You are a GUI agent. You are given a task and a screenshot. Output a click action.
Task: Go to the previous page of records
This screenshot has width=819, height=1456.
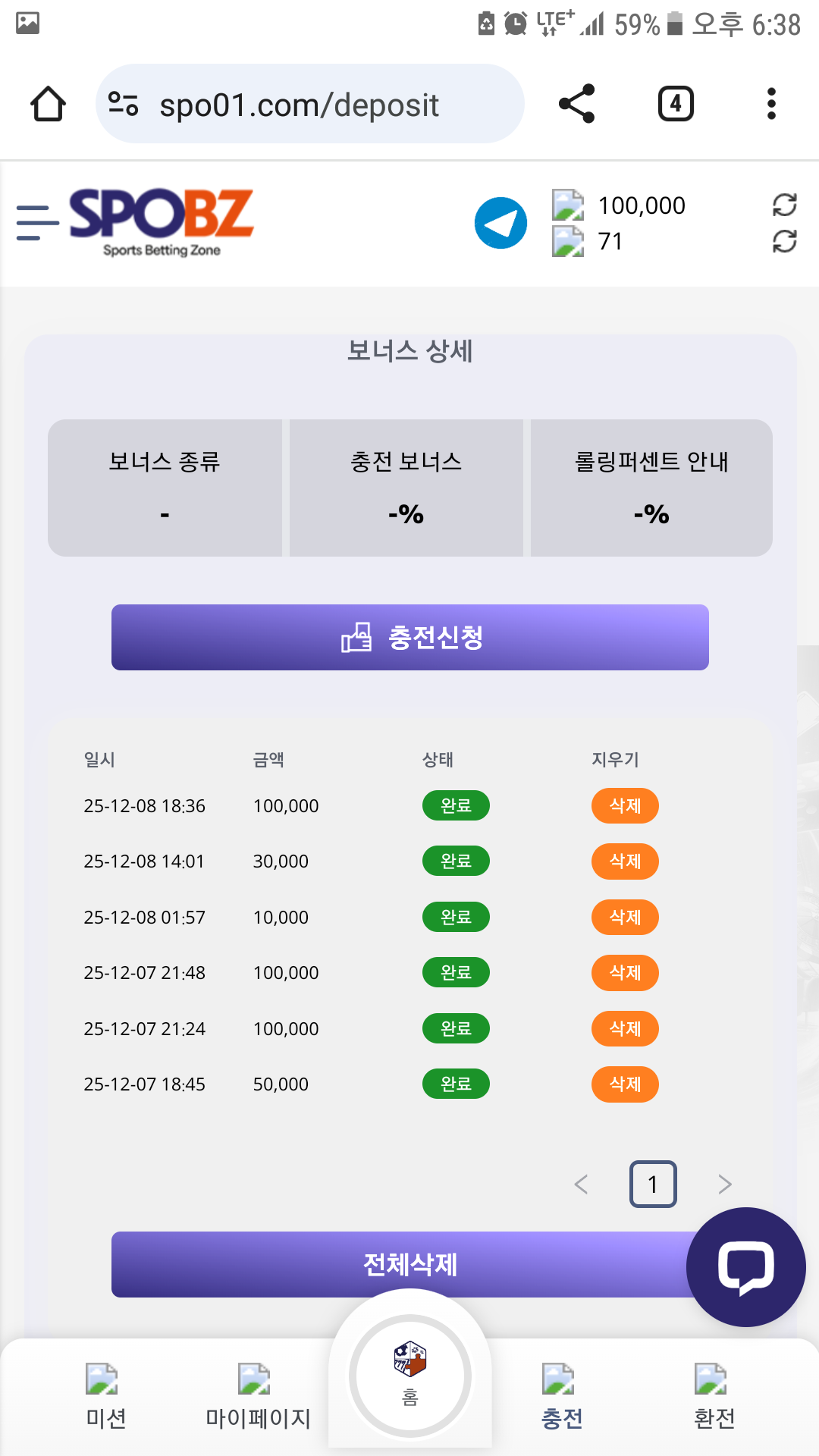pyautogui.click(x=582, y=1184)
